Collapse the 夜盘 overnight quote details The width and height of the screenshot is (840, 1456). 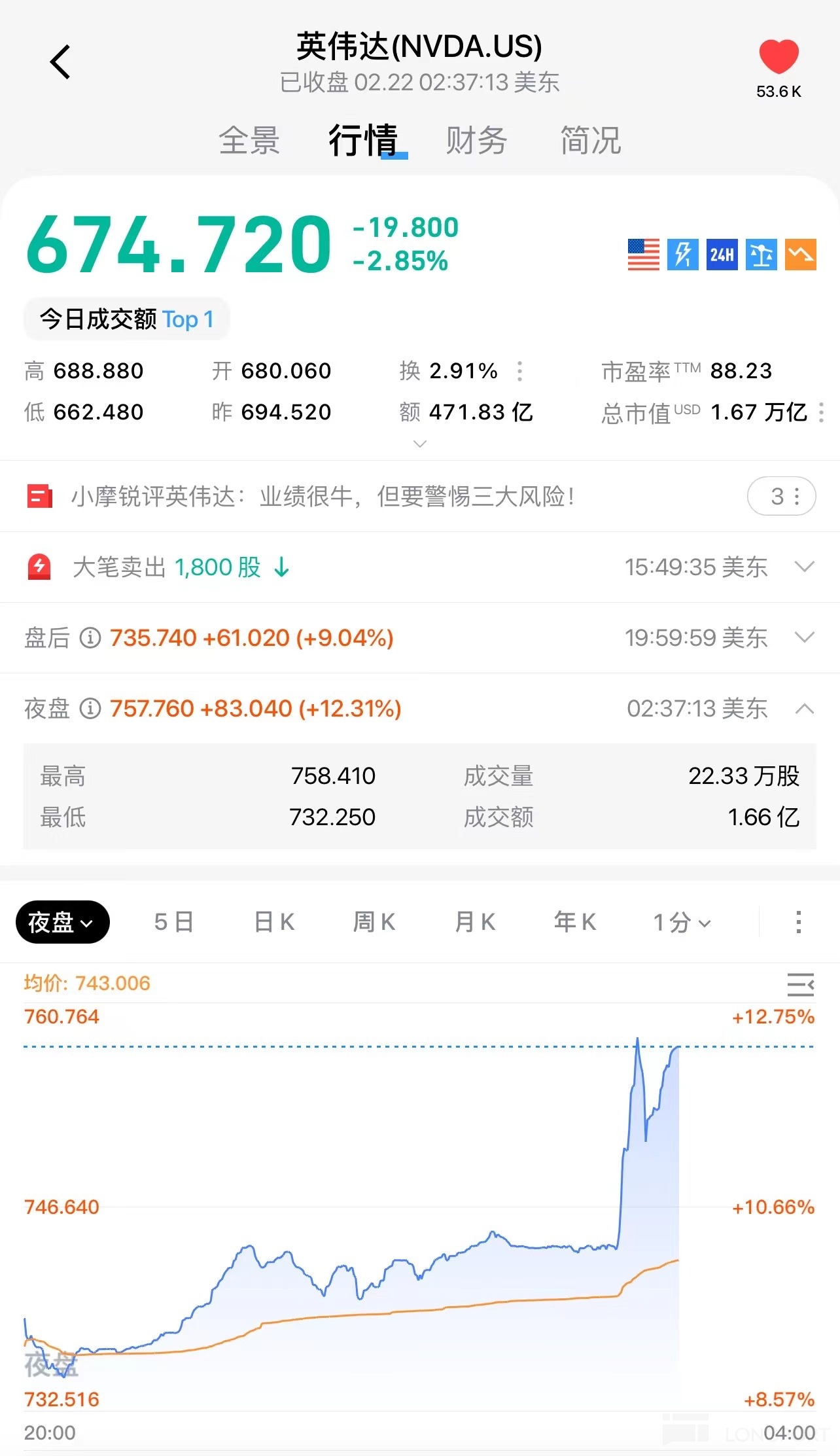click(x=804, y=708)
